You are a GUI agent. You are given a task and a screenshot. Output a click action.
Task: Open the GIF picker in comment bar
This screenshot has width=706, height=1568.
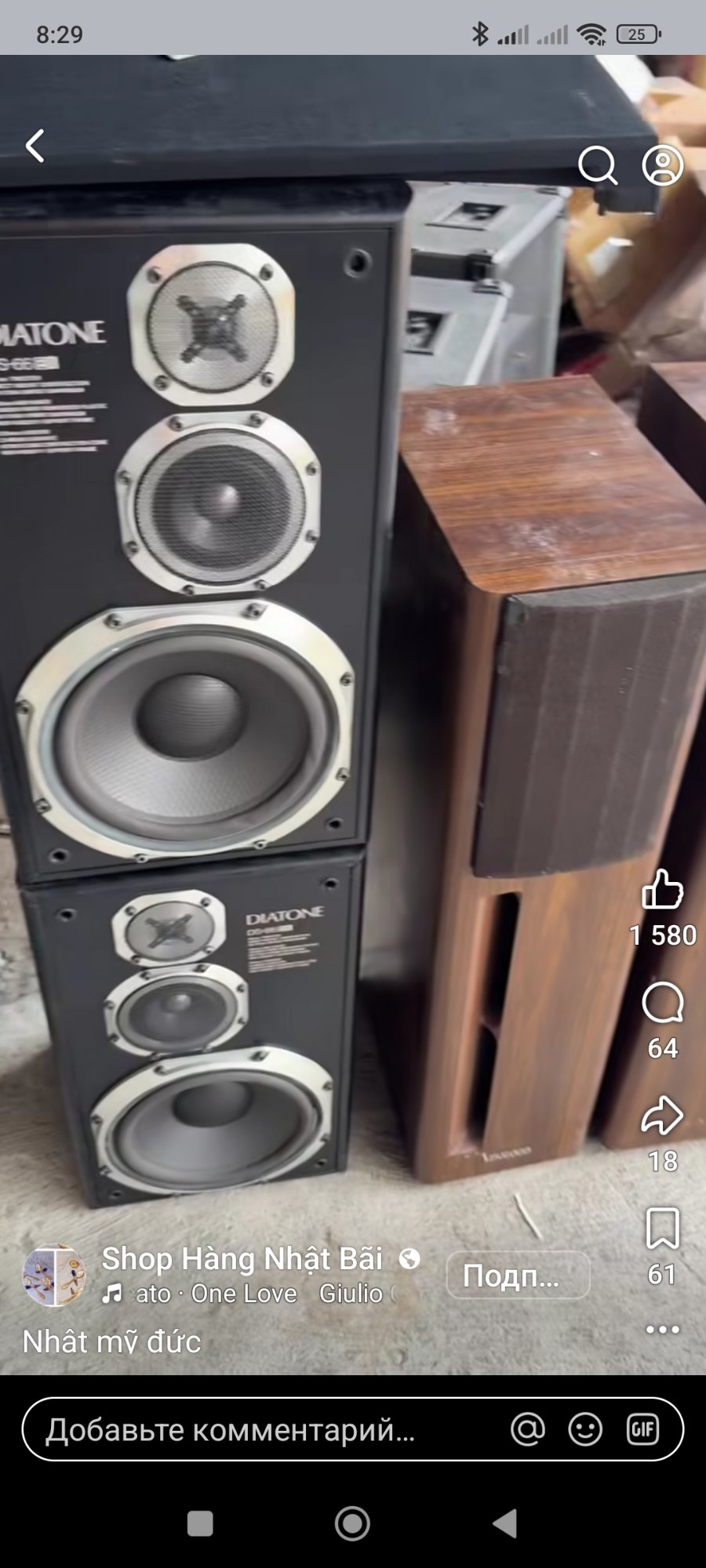coord(642,1429)
